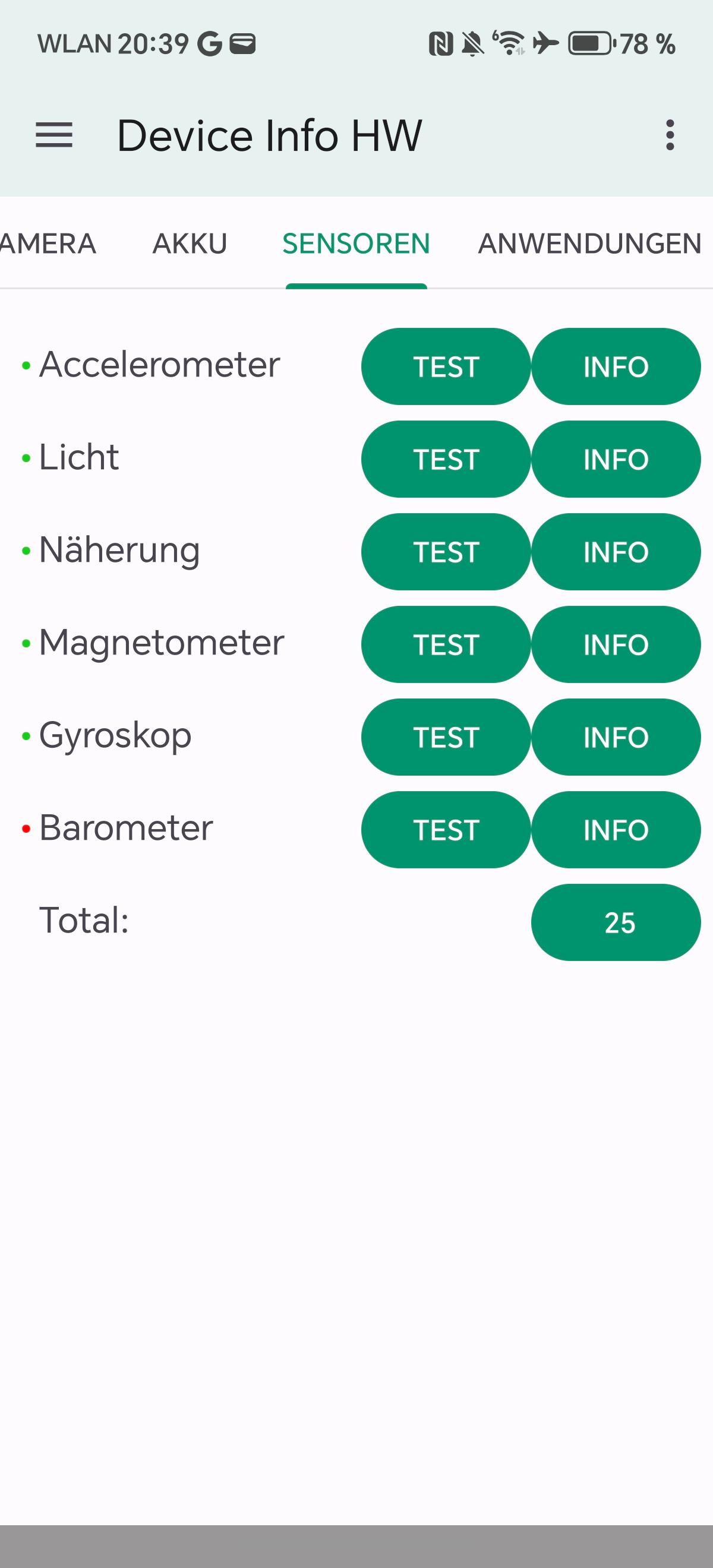
Task: Tap TEST next to Magnetometer
Action: (x=446, y=644)
